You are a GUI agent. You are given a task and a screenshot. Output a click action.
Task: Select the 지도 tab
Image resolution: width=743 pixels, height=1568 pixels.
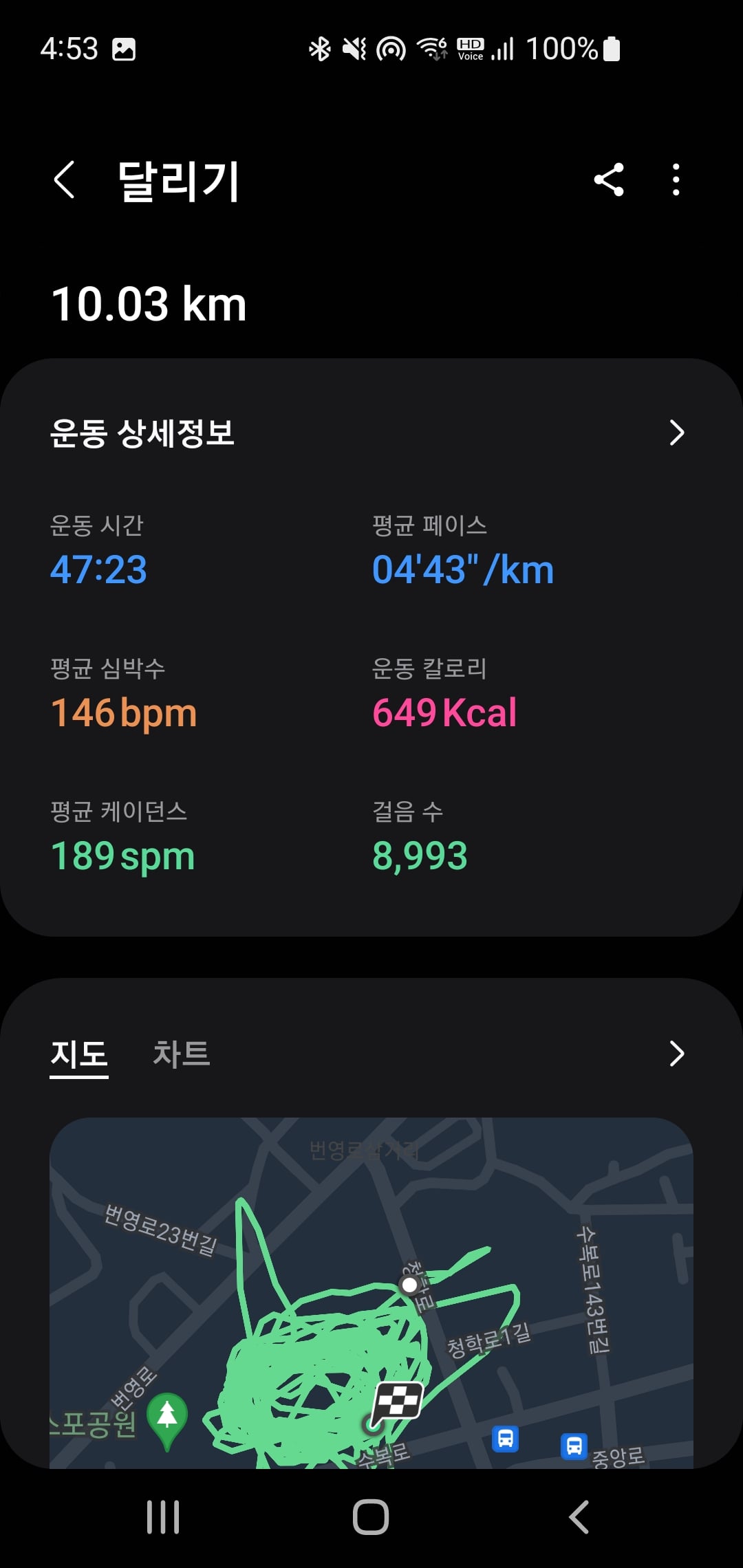pos(79,1054)
